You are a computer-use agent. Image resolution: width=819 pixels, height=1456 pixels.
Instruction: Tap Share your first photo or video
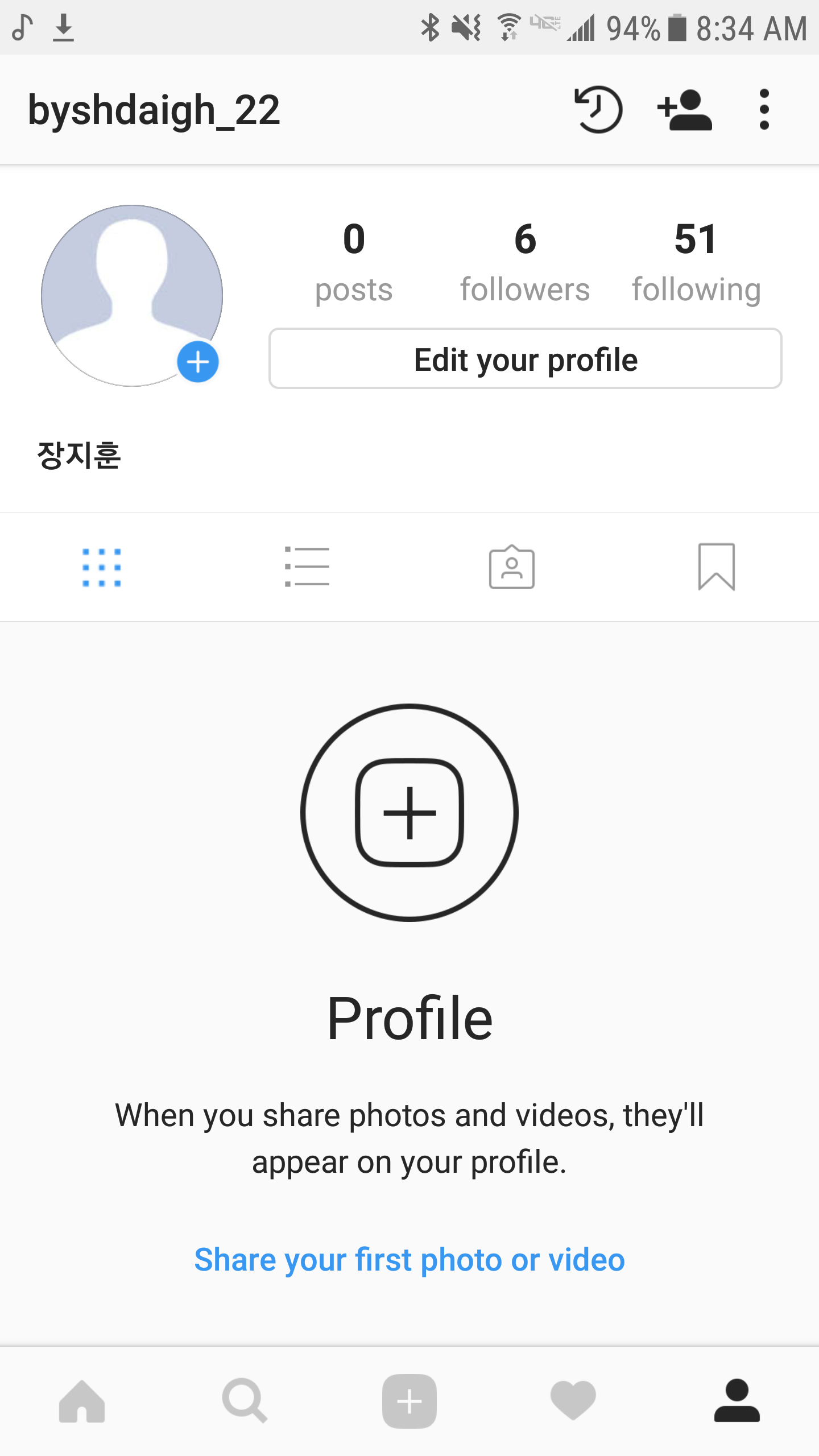(x=409, y=1260)
